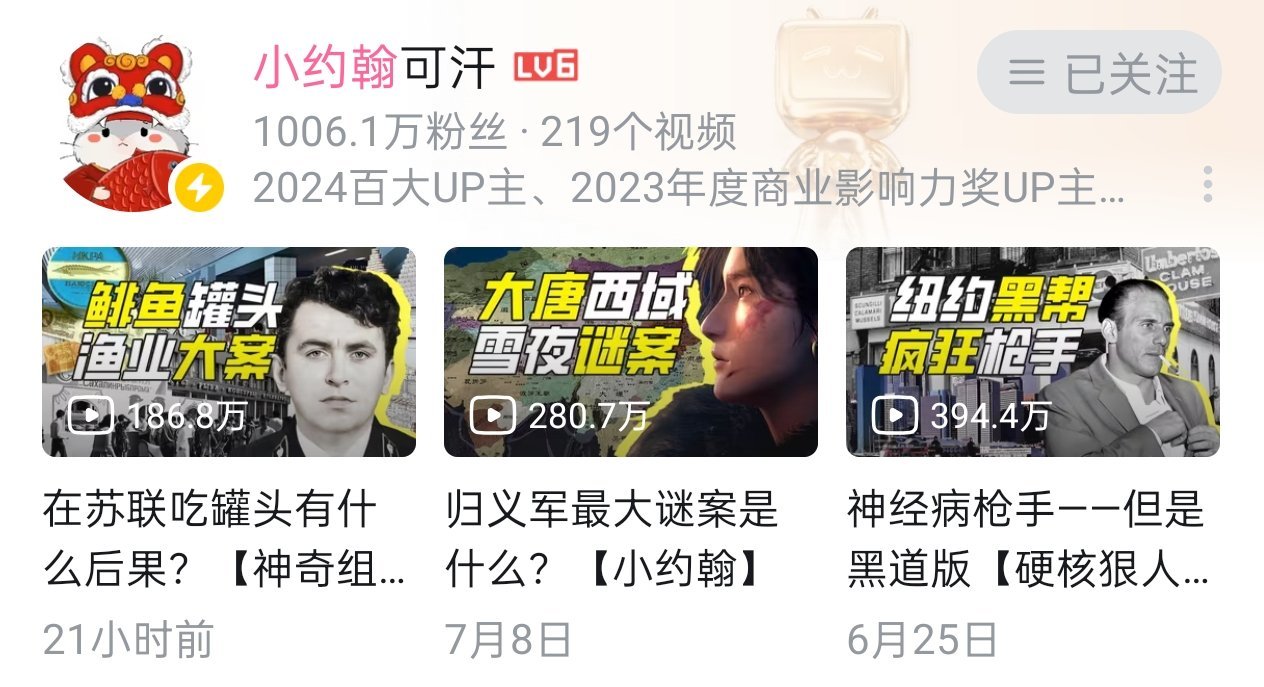Tap the 已关注 follow button

coord(1099,73)
